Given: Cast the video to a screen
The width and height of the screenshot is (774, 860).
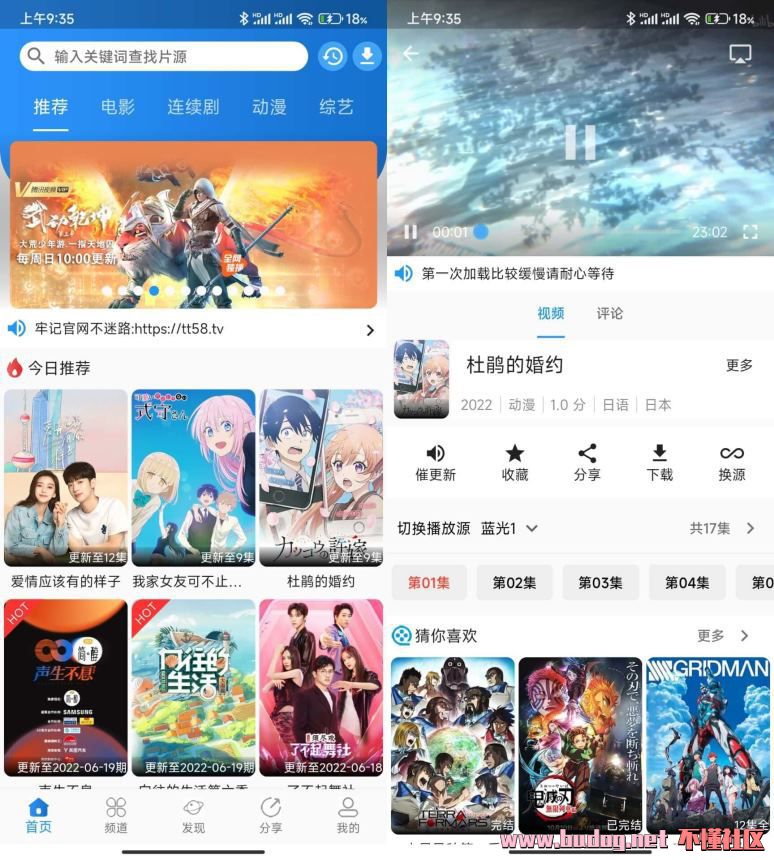Looking at the screenshot, I should (x=740, y=54).
